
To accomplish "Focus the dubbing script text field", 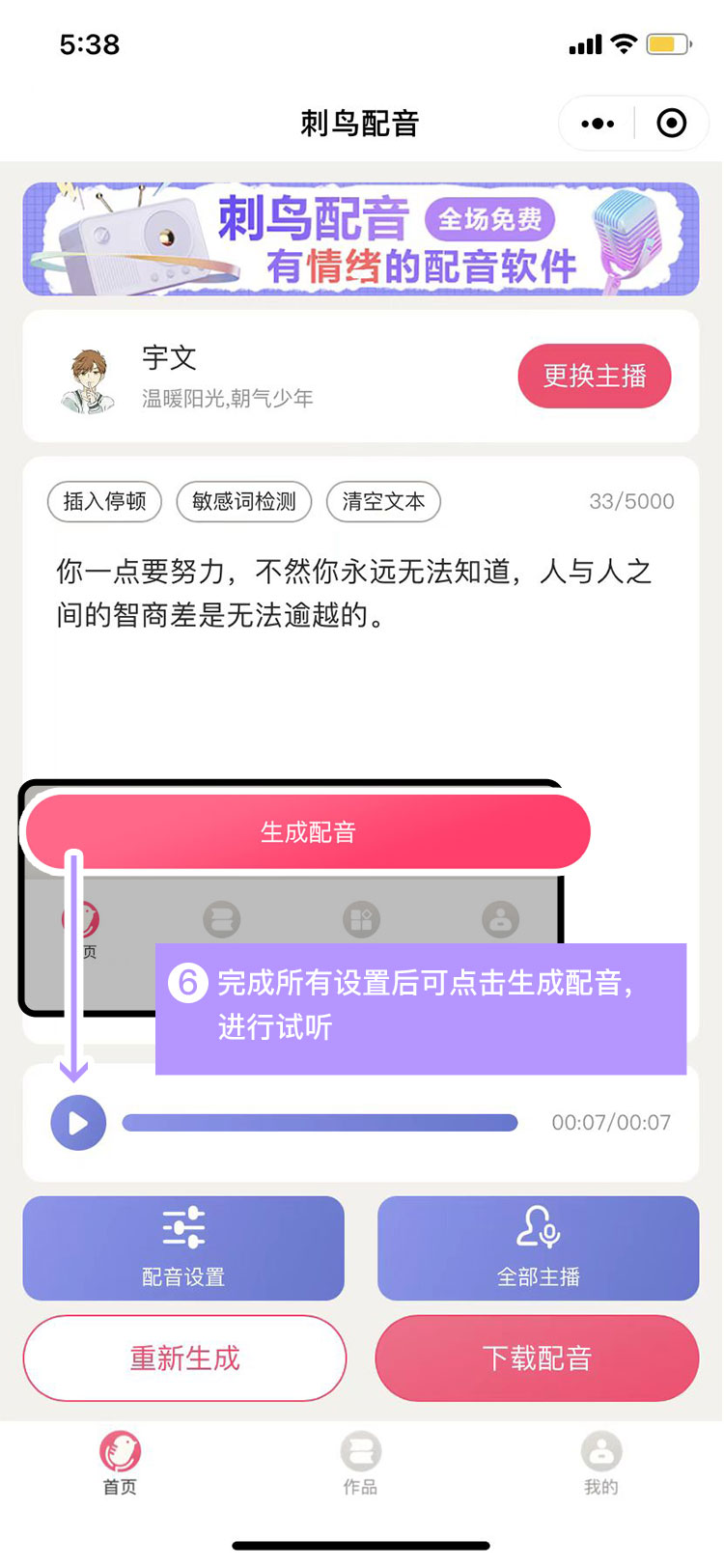I will 357,657.
